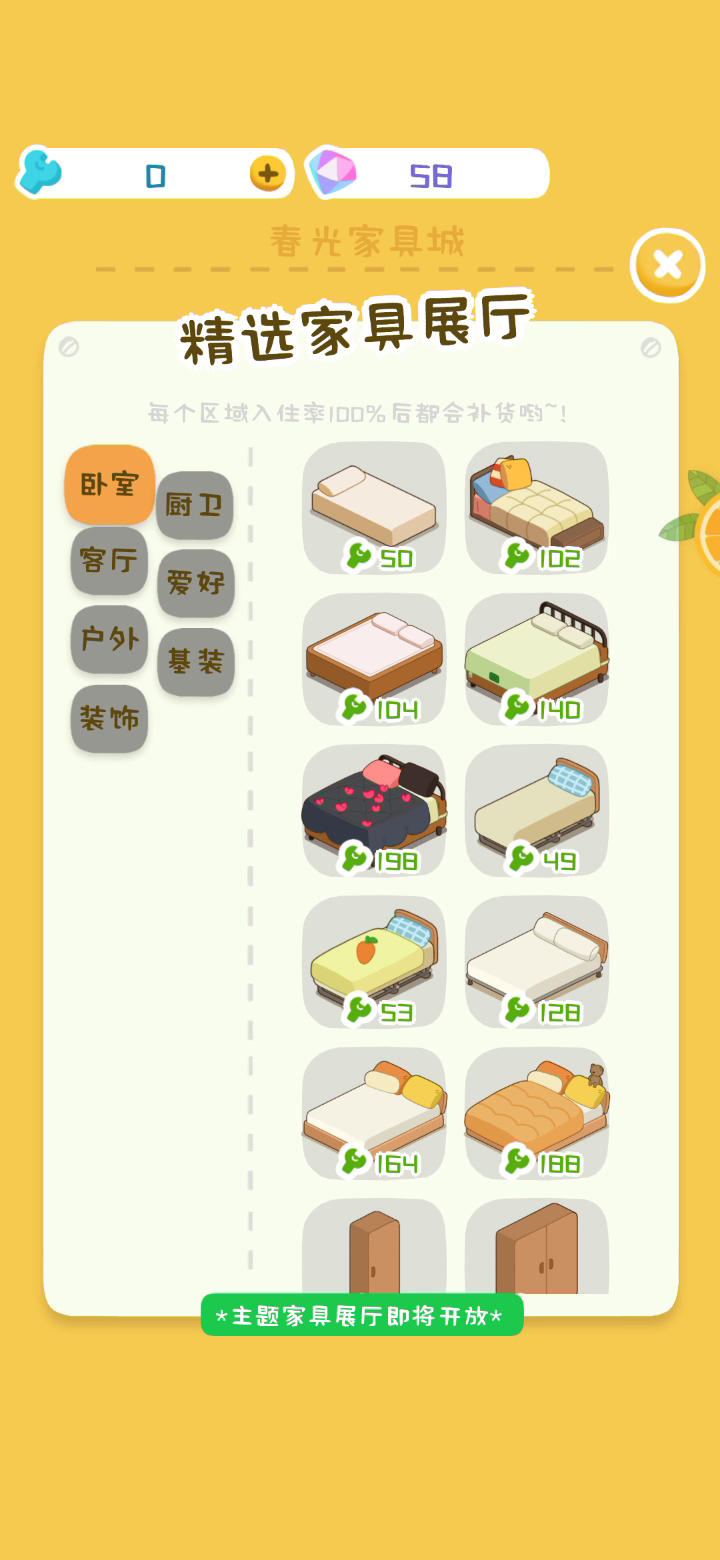Open the 爱好 furniture category
This screenshot has height=1560, width=720.
click(196, 583)
